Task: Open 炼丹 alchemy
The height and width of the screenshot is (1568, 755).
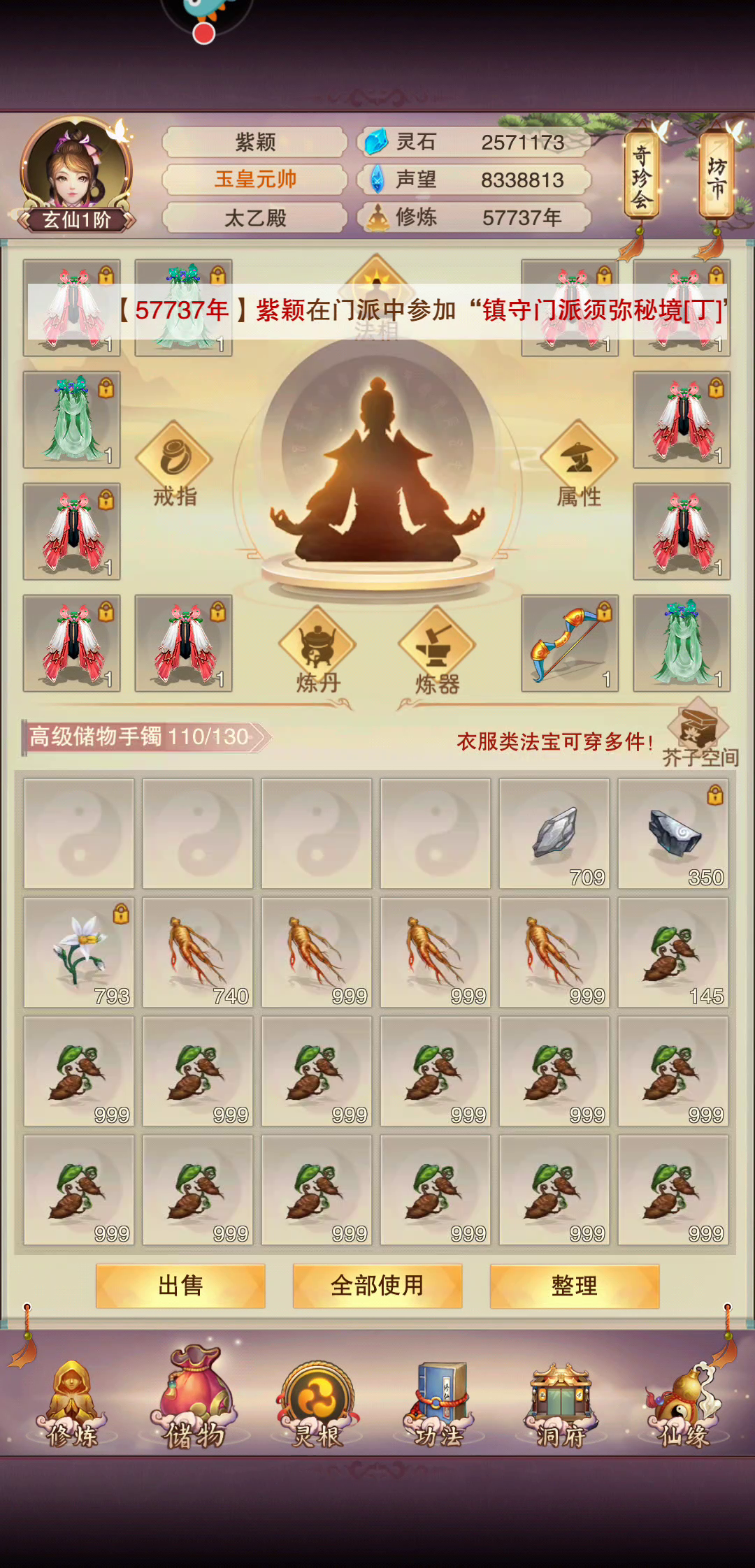Action: (317, 651)
